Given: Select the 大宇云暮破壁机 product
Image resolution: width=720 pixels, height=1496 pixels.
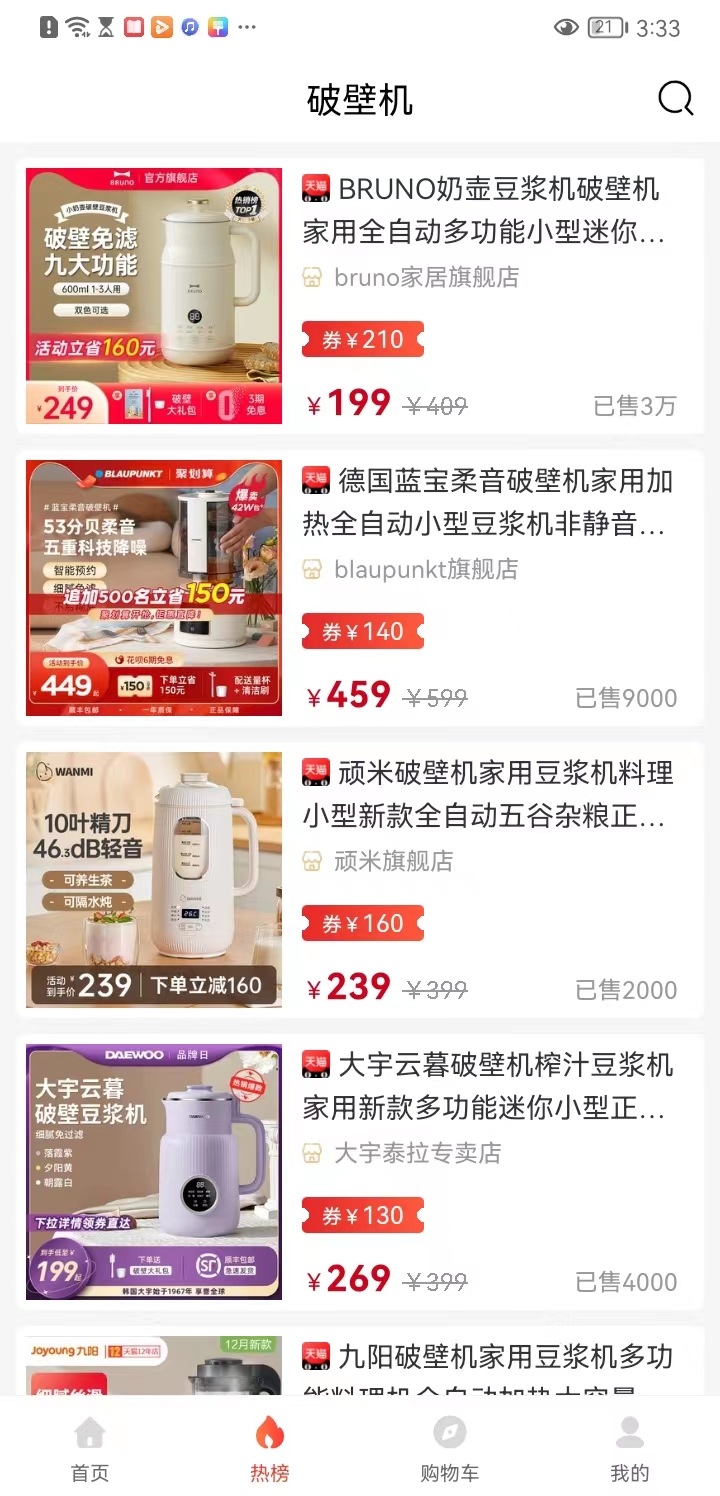Looking at the screenshot, I should coord(487,1086).
